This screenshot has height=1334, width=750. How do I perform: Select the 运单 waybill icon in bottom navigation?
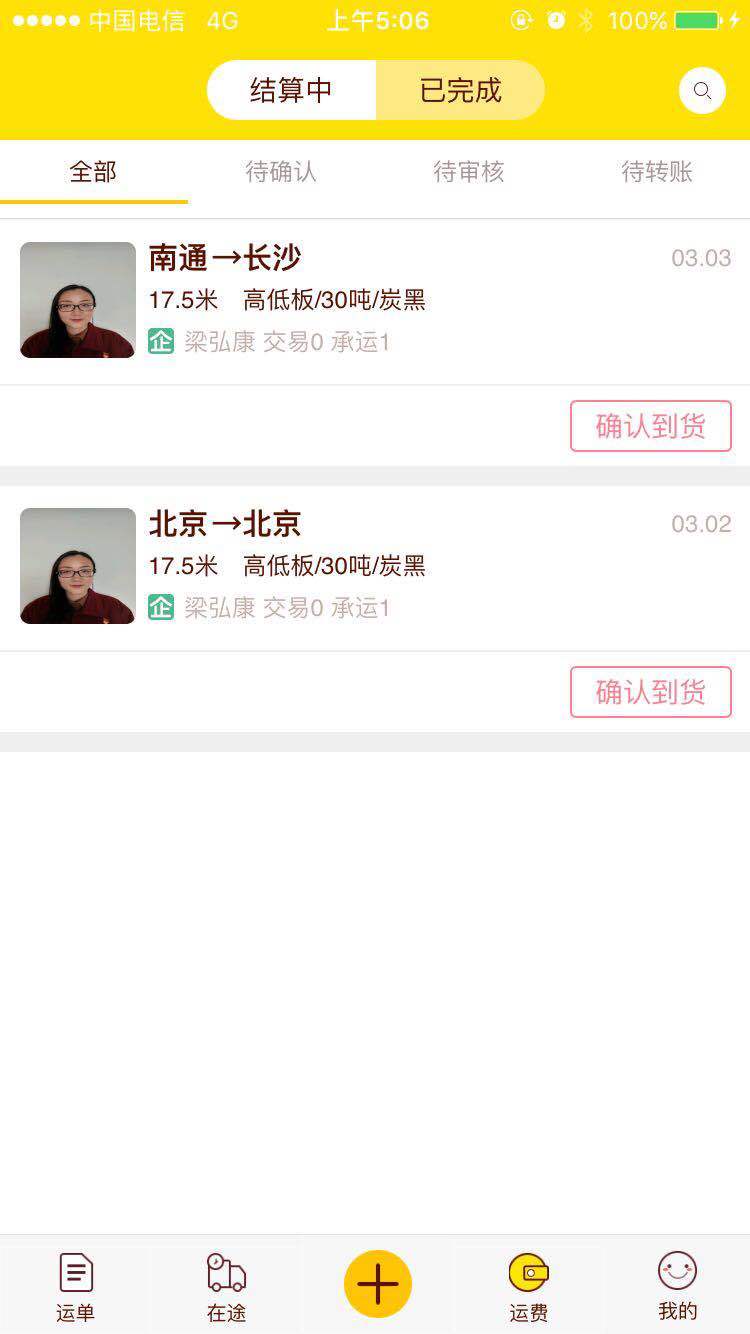75,1285
